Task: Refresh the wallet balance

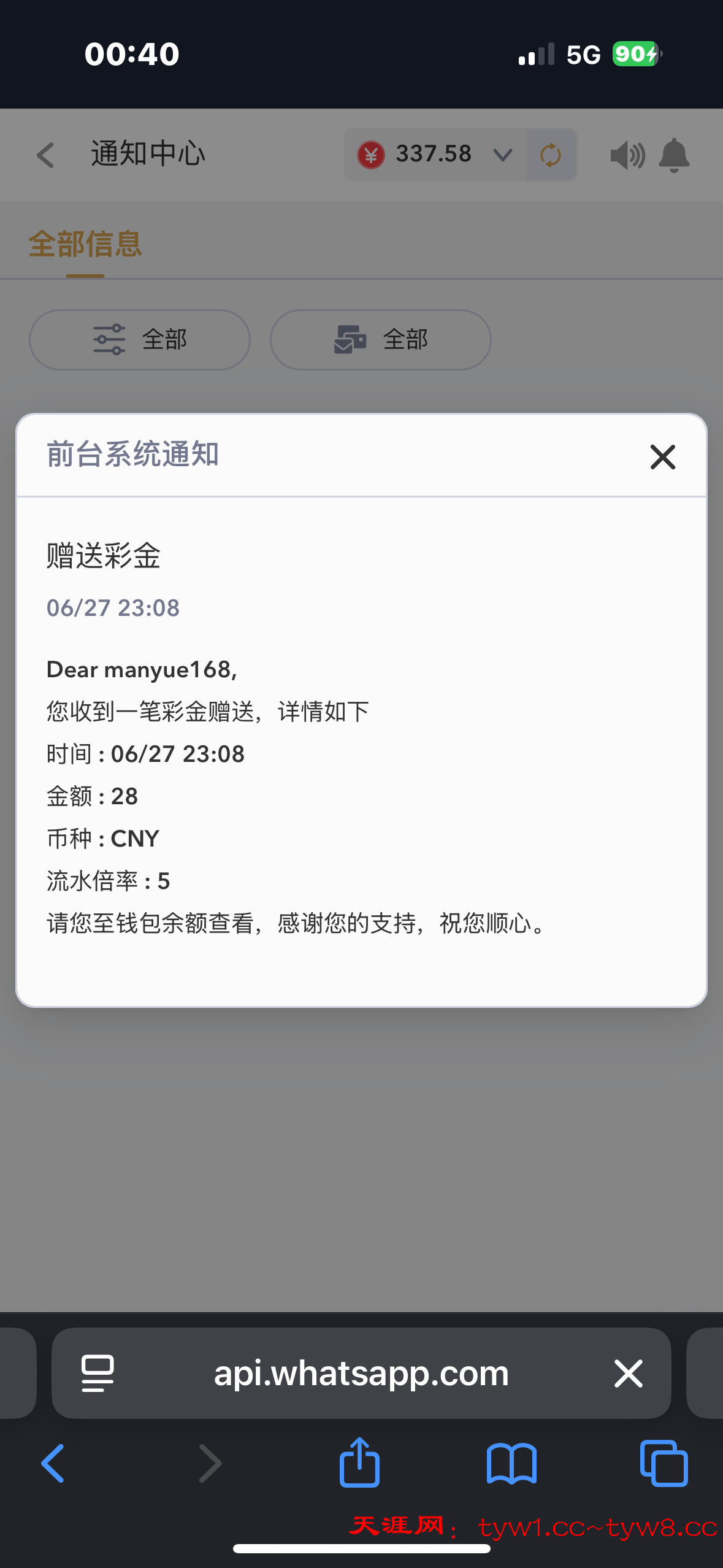Action: point(551,155)
